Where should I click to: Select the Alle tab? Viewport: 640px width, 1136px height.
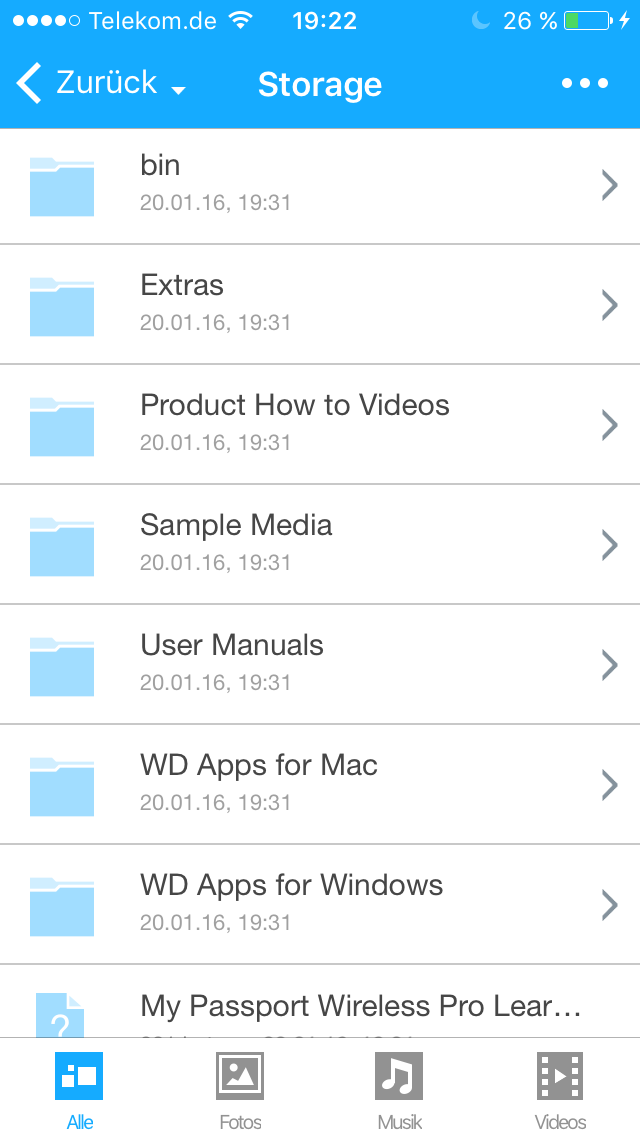coord(80,1088)
